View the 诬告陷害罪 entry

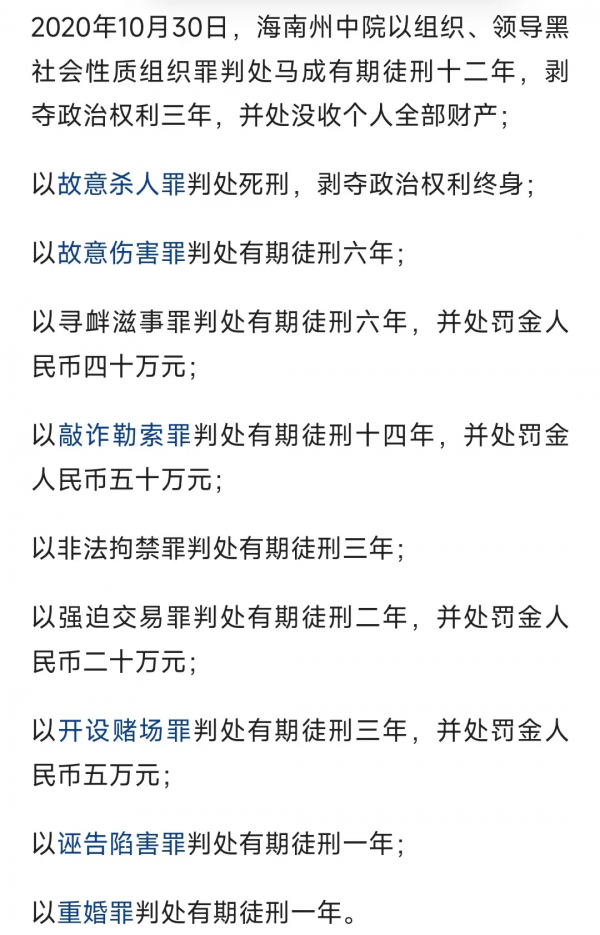click(x=122, y=845)
